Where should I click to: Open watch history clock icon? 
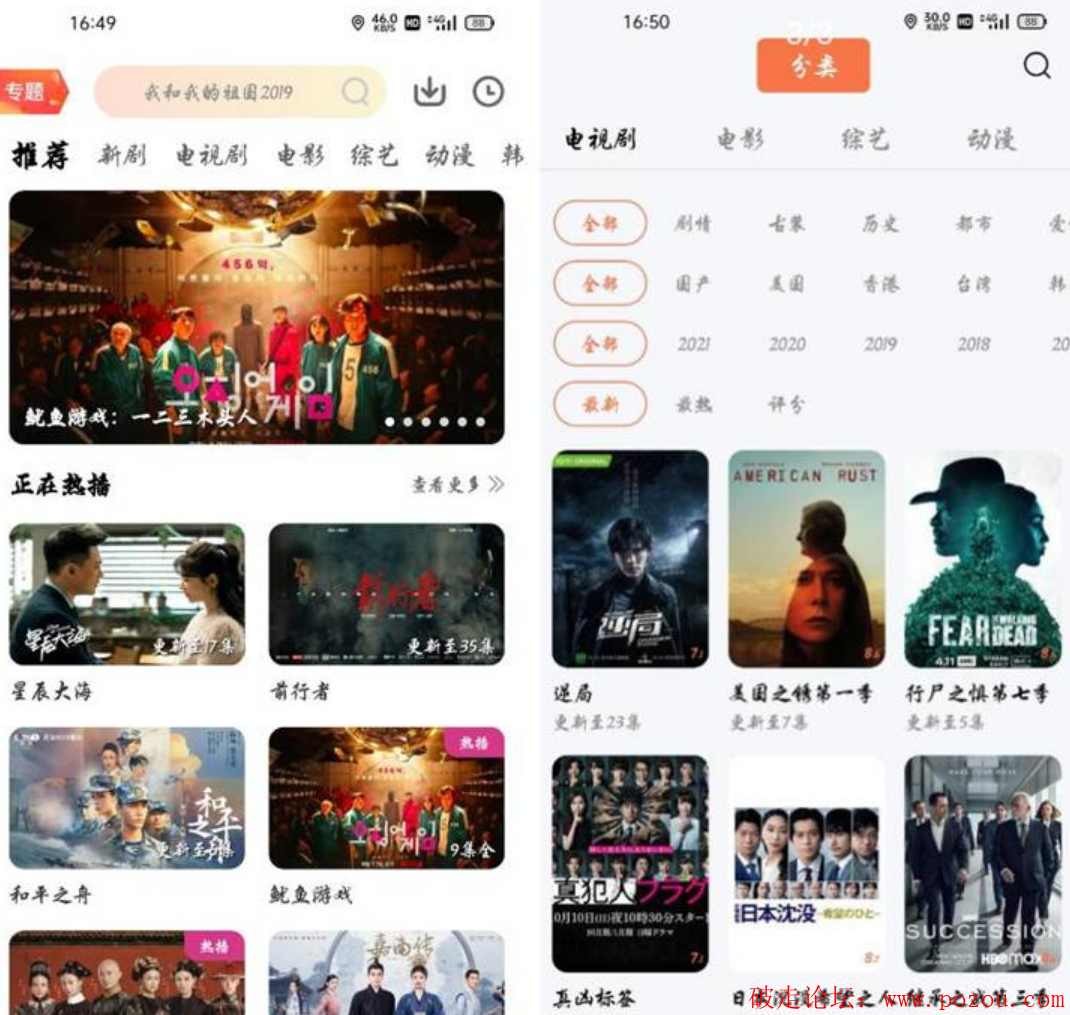[x=488, y=92]
